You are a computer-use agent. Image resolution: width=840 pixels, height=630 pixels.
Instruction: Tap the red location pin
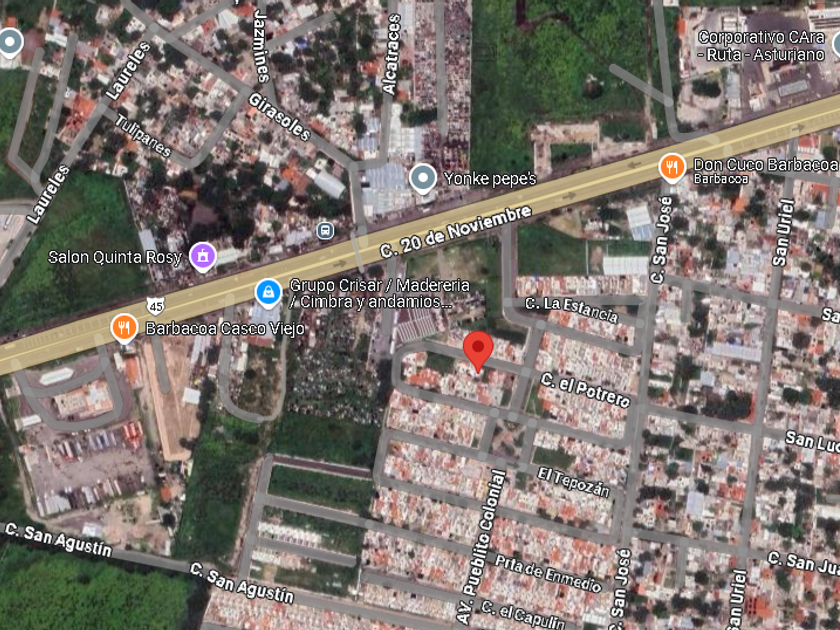pos(479,350)
